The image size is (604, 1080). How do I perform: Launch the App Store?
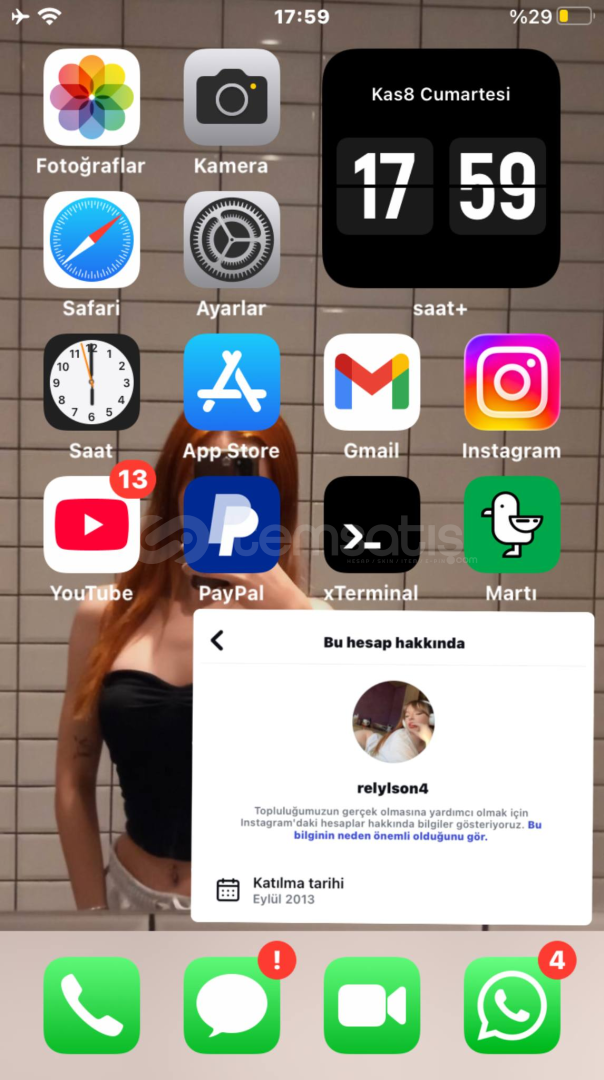click(231, 382)
